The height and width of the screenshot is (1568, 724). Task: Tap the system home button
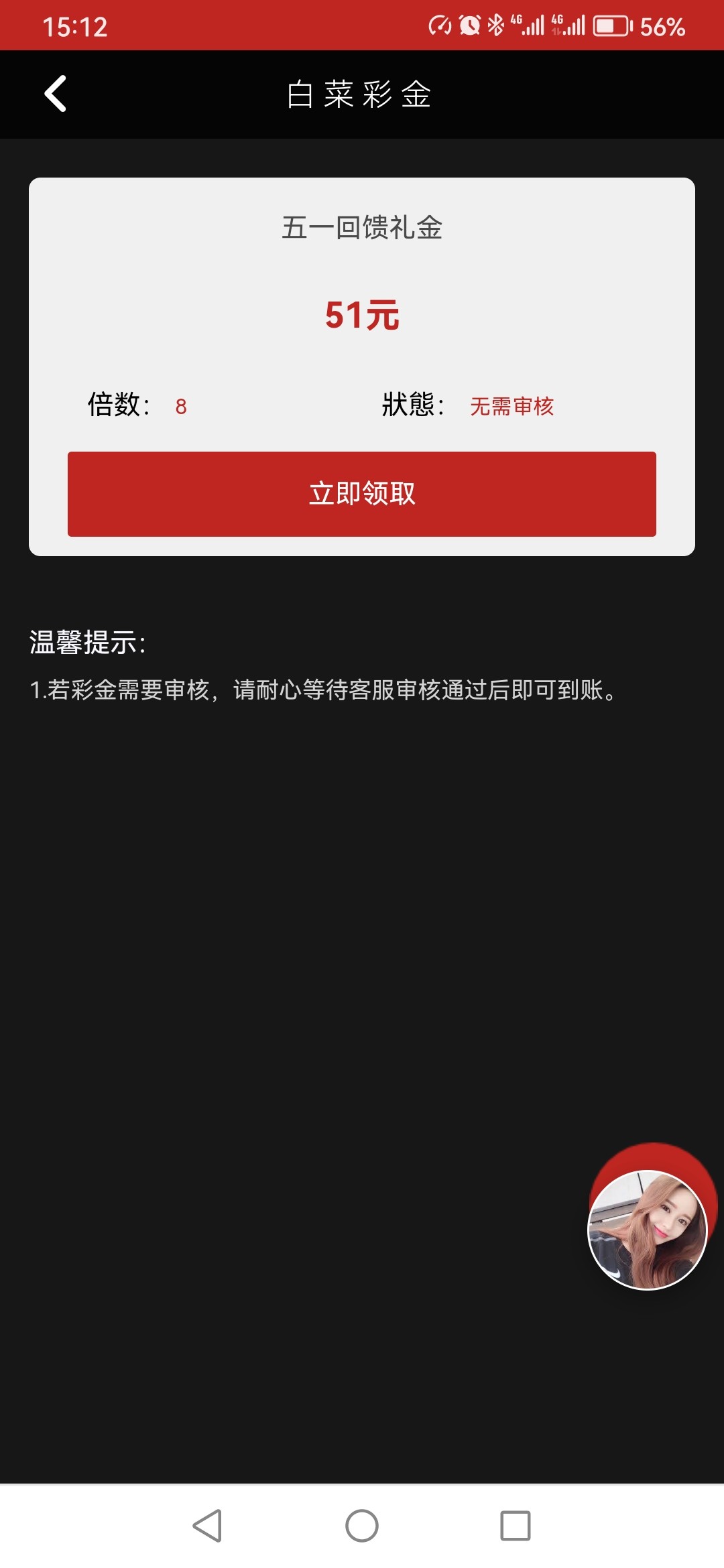pyautogui.click(x=362, y=1525)
